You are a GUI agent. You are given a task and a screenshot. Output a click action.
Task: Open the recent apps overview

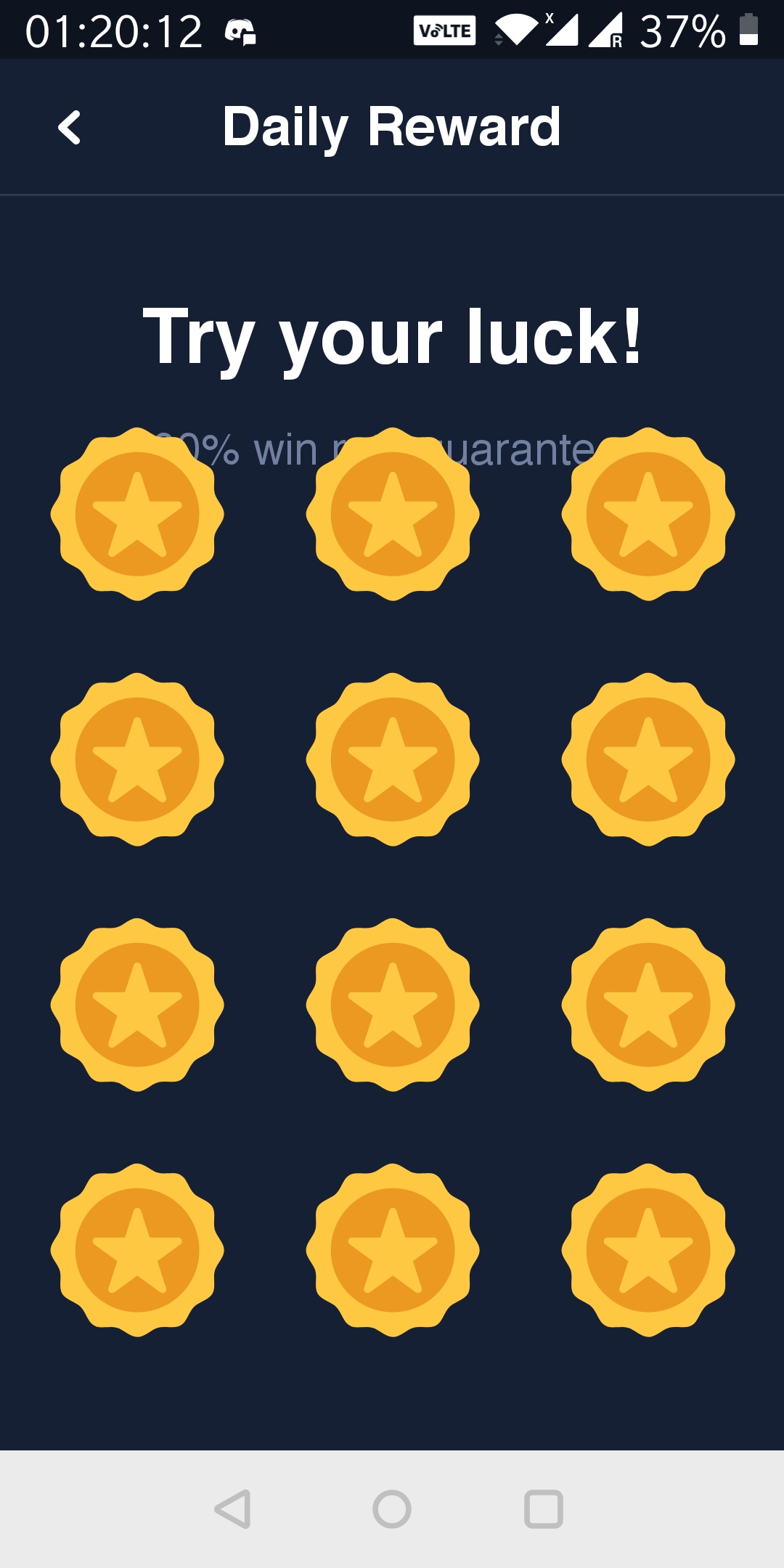tap(544, 1509)
